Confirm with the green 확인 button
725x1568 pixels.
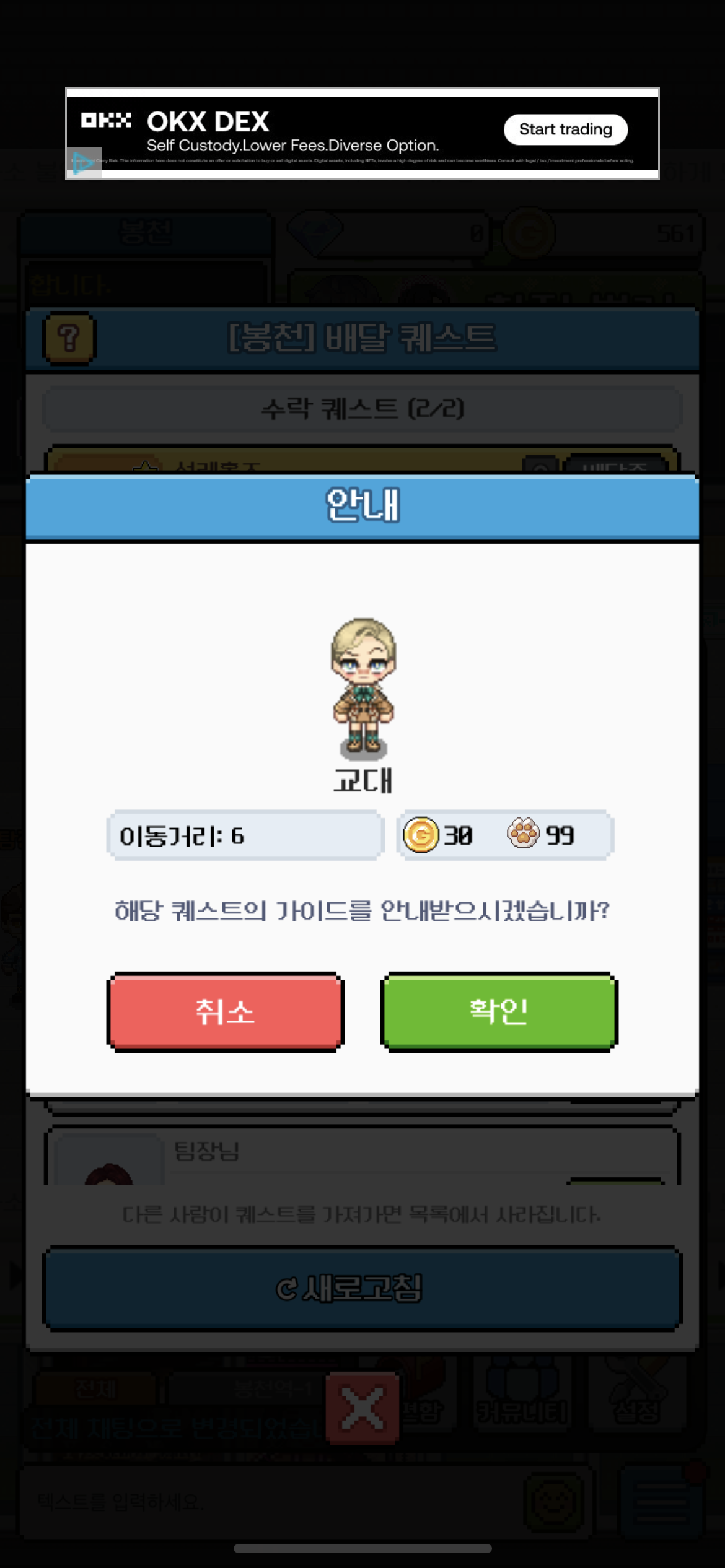[x=499, y=1011]
